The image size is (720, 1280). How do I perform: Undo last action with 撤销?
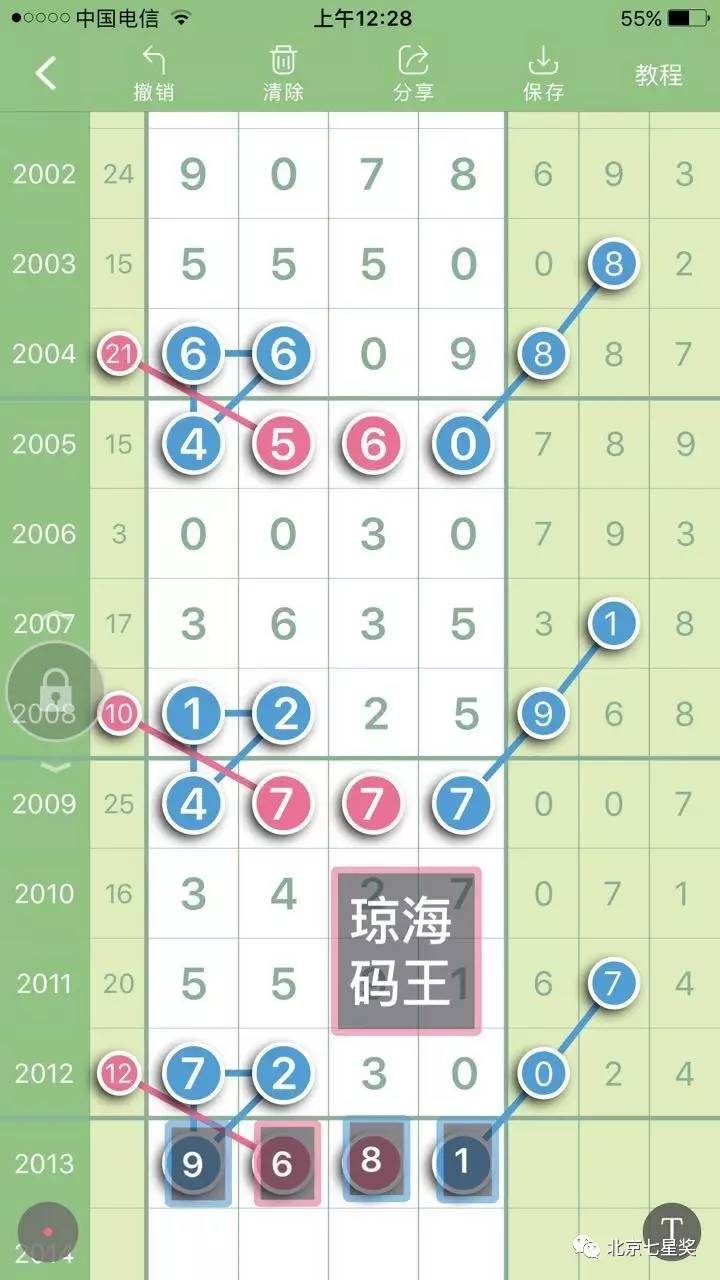[154, 74]
